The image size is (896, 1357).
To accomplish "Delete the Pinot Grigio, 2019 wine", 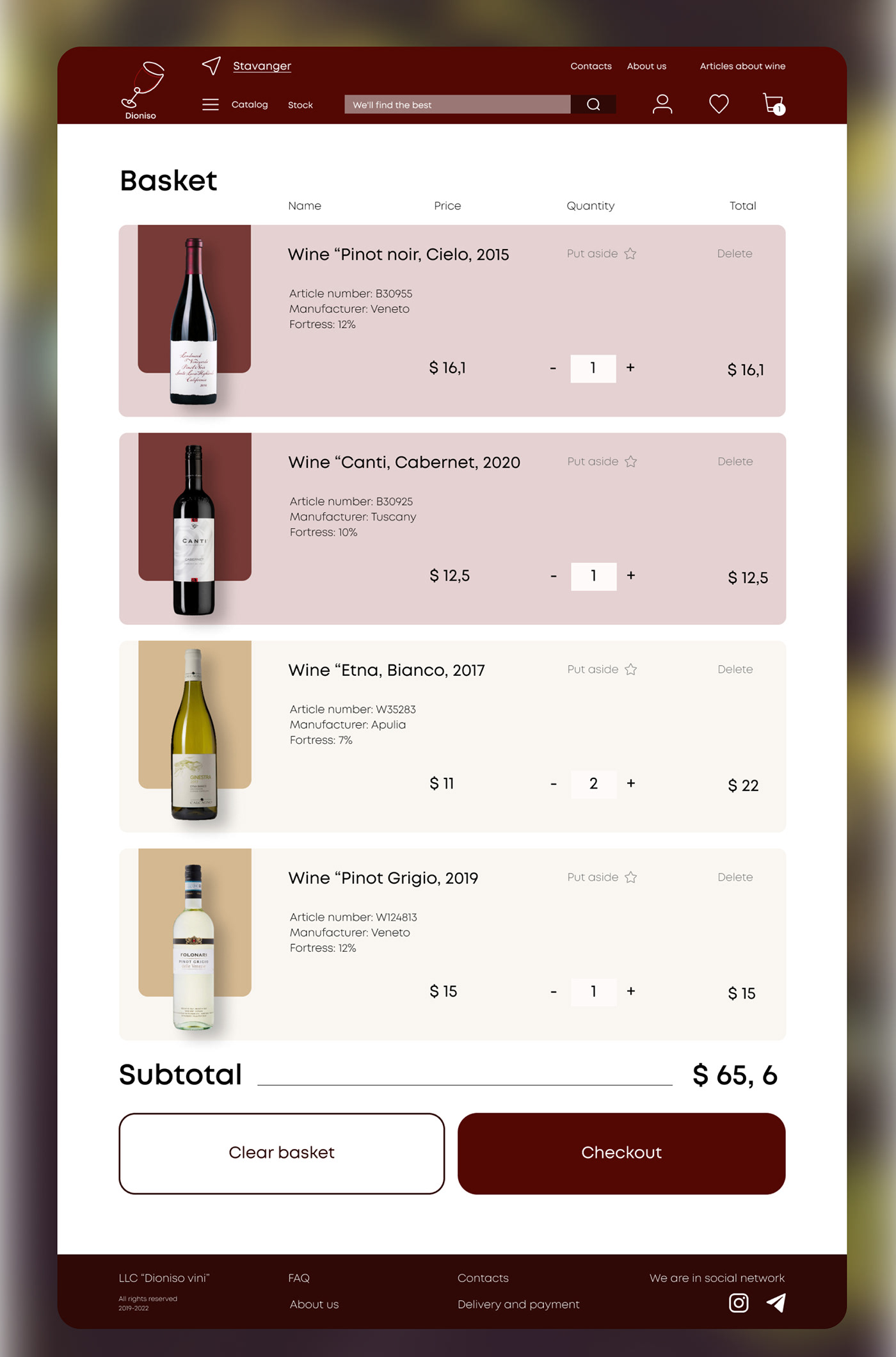I will click(735, 877).
